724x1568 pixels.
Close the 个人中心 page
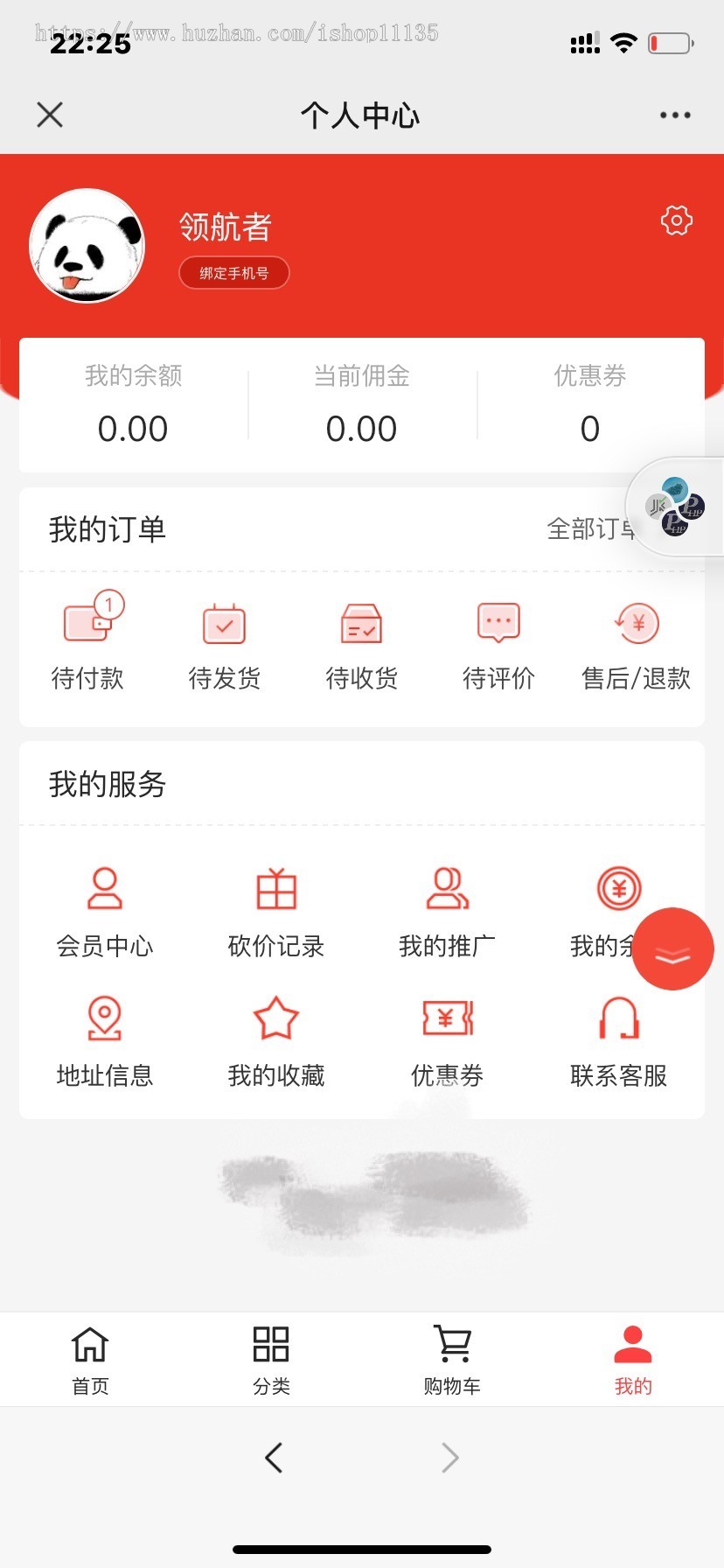coord(50,115)
